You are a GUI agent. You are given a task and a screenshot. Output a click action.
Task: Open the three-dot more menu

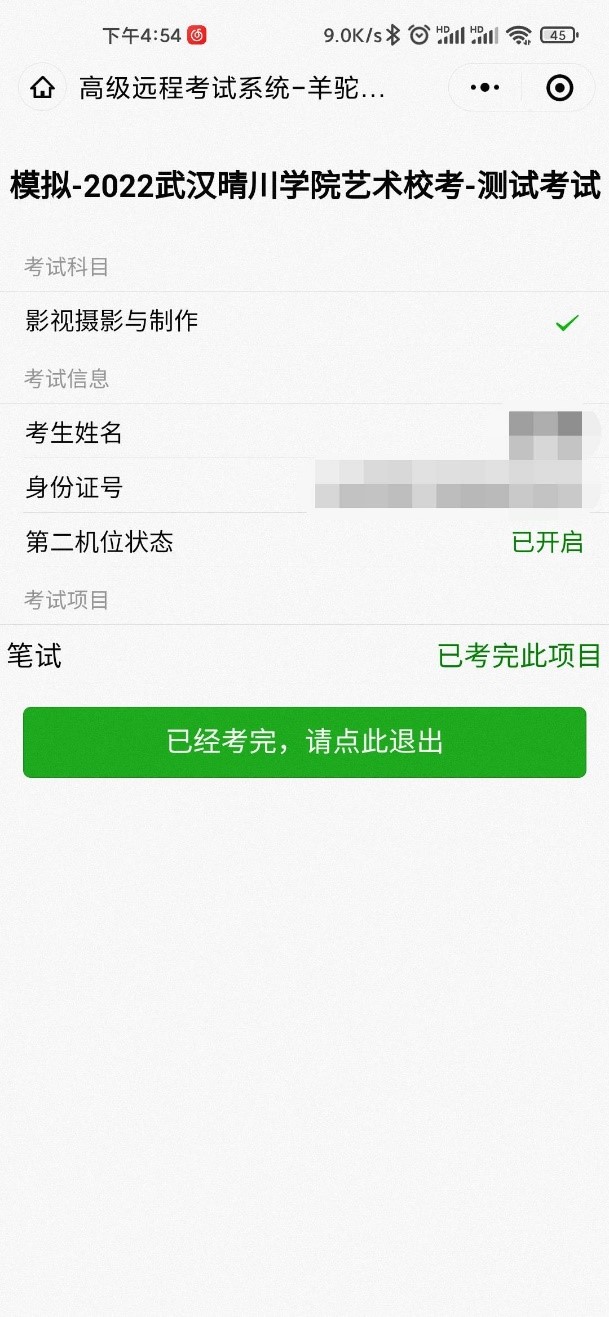click(485, 88)
